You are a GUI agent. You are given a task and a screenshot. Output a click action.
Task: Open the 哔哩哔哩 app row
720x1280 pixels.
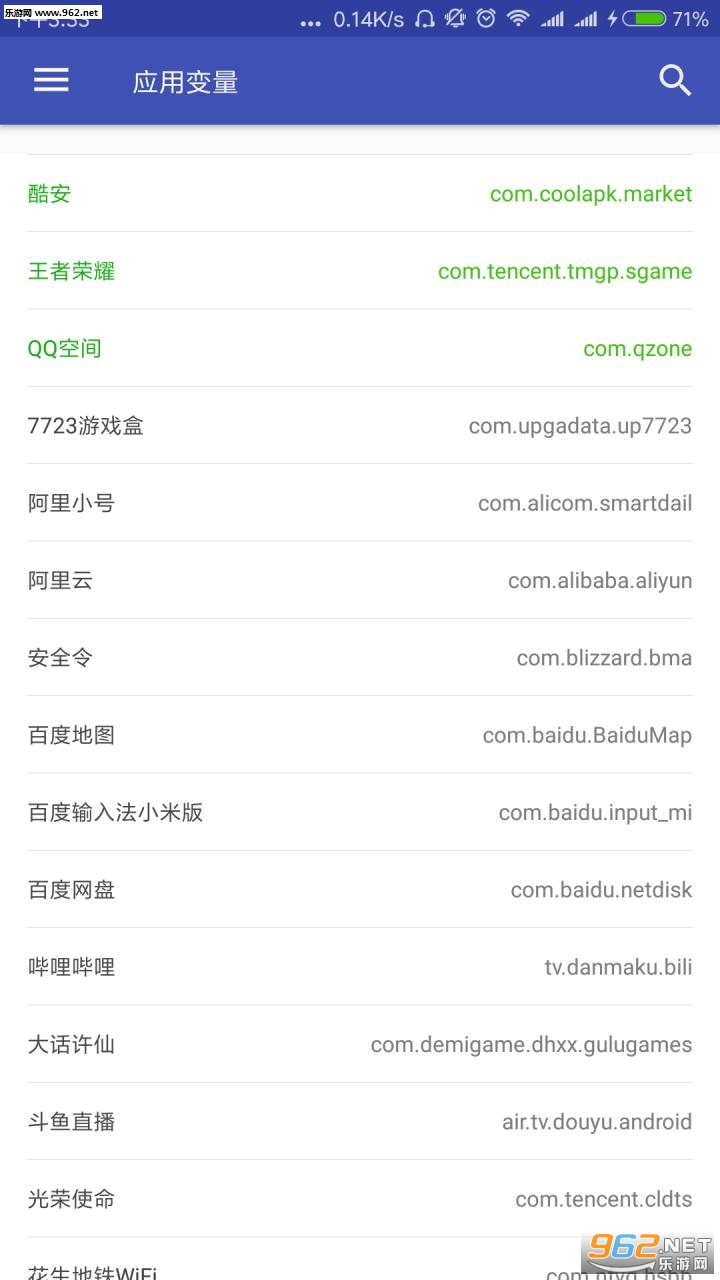click(360, 967)
